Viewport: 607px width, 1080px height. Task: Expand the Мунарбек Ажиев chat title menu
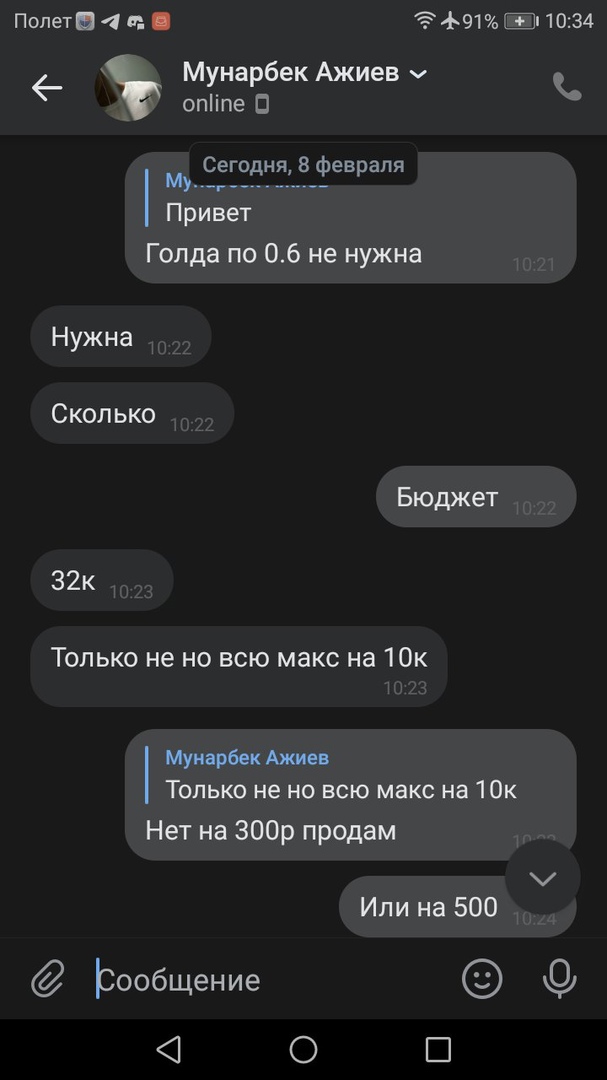tap(419, 73)
